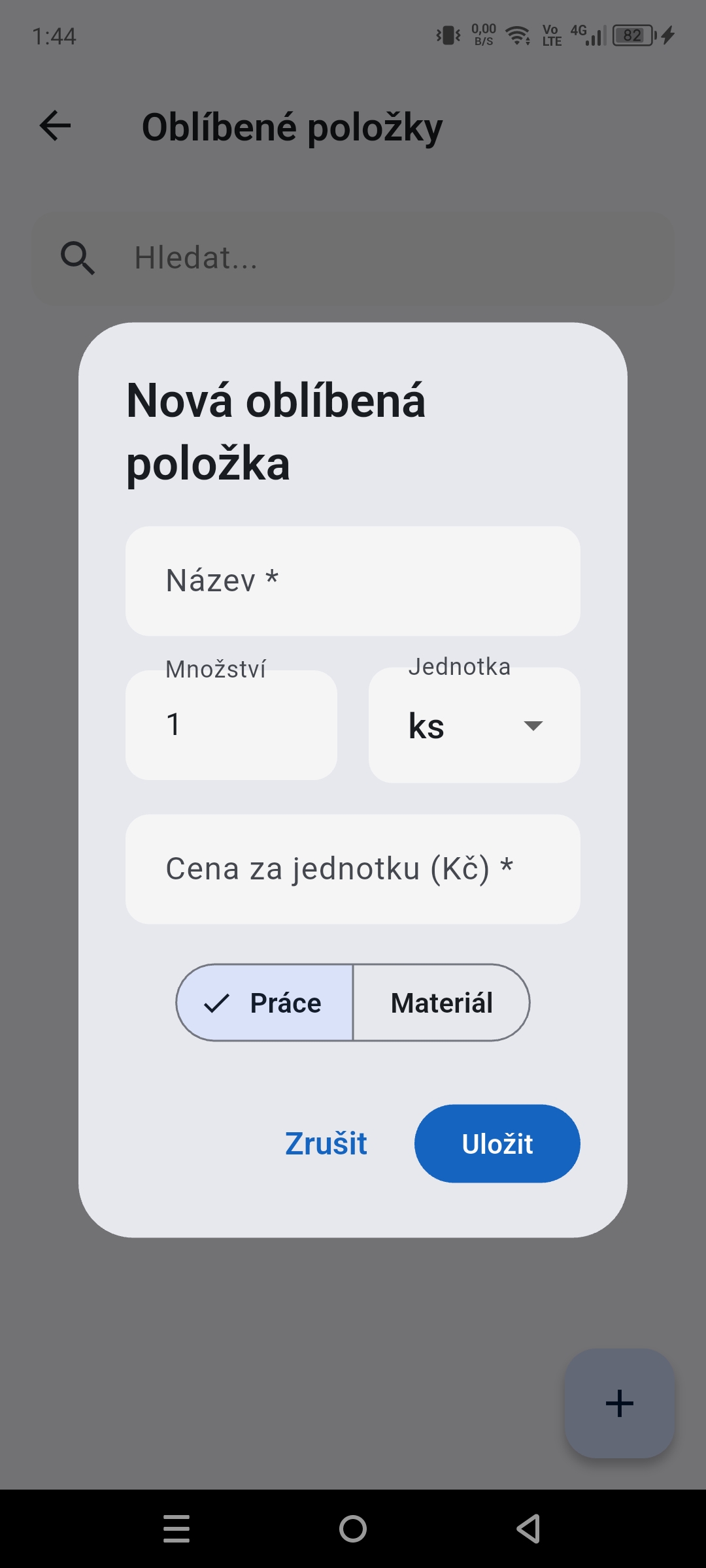Cancel with the Zrušit button

tap(326, 1144)
